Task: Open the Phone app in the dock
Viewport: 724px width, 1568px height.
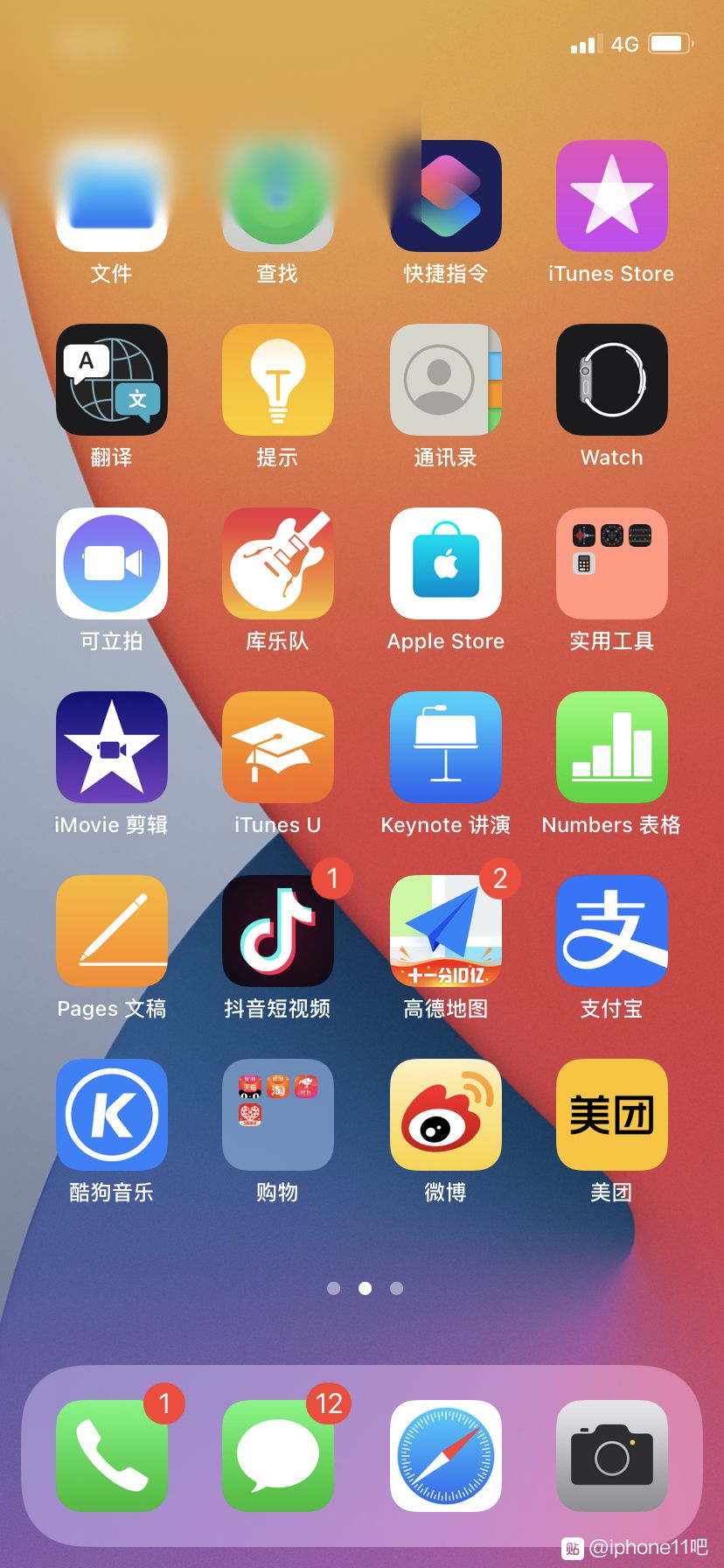Action: tap(112, 1456)
